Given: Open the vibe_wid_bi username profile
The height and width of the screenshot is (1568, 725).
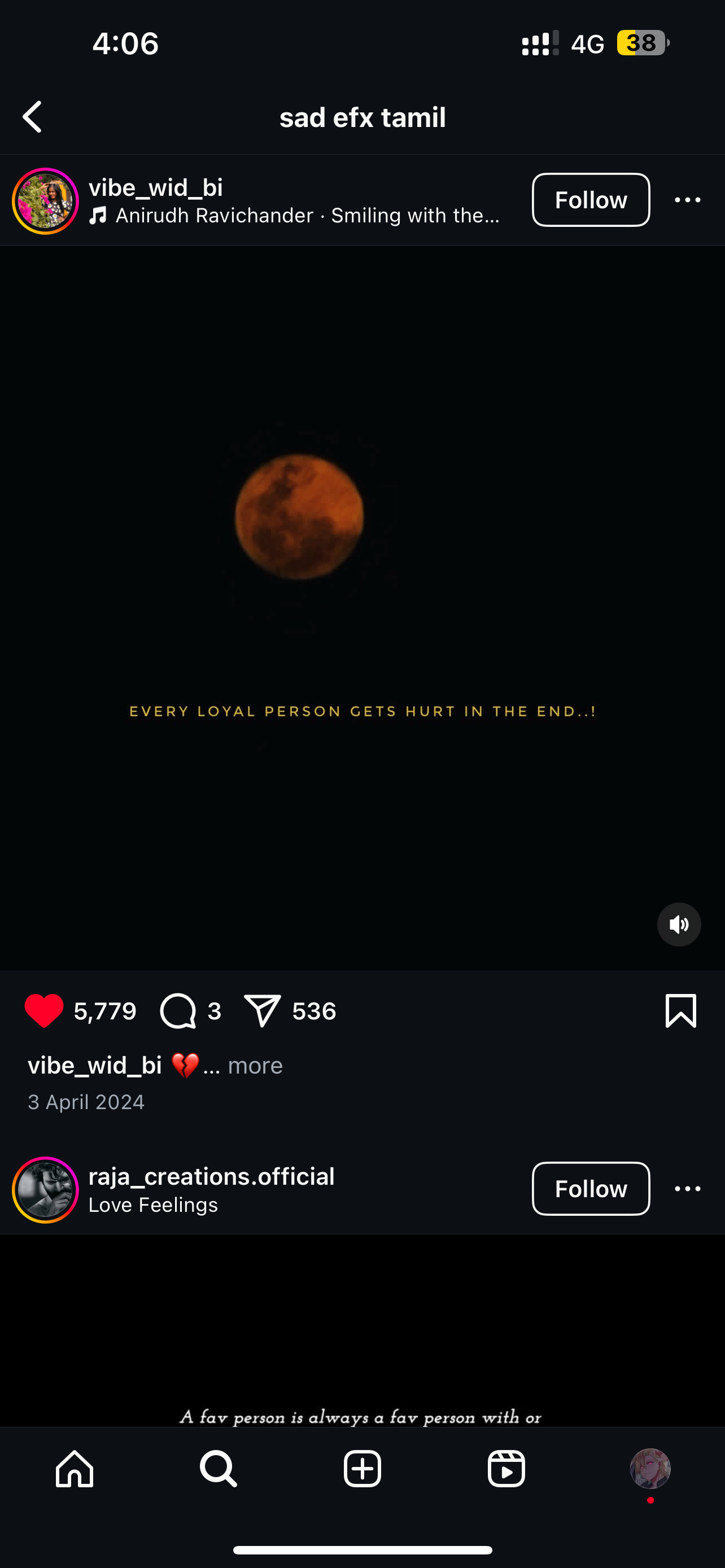Looking at the screenshot, I should pos(155,187).
